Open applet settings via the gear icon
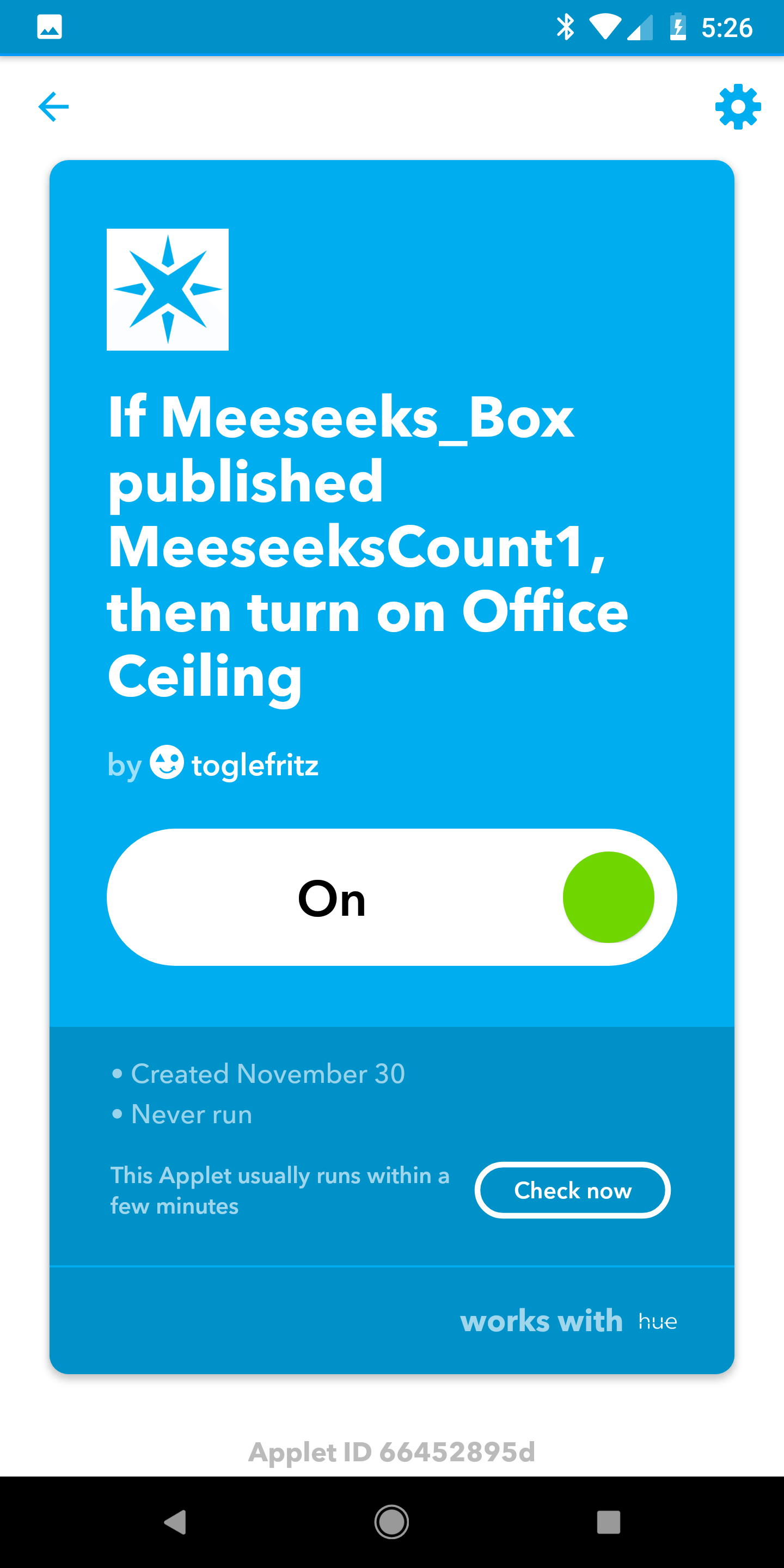The height and width of the screenshot is (1568, 784). click(x=738, y=107)
